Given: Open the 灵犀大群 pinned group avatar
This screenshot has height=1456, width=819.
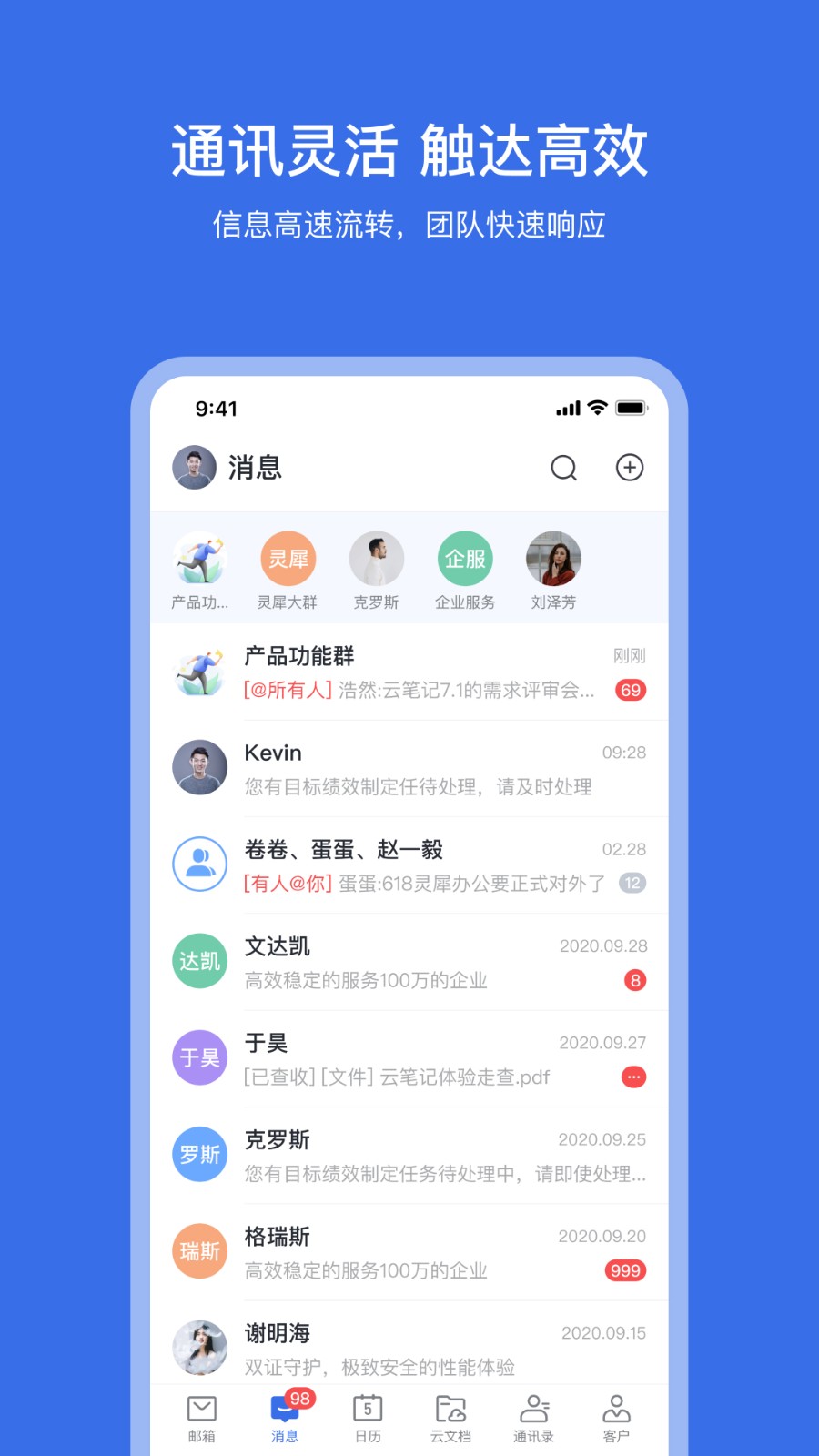Looking at the screenshot, I should pos(288,559).
